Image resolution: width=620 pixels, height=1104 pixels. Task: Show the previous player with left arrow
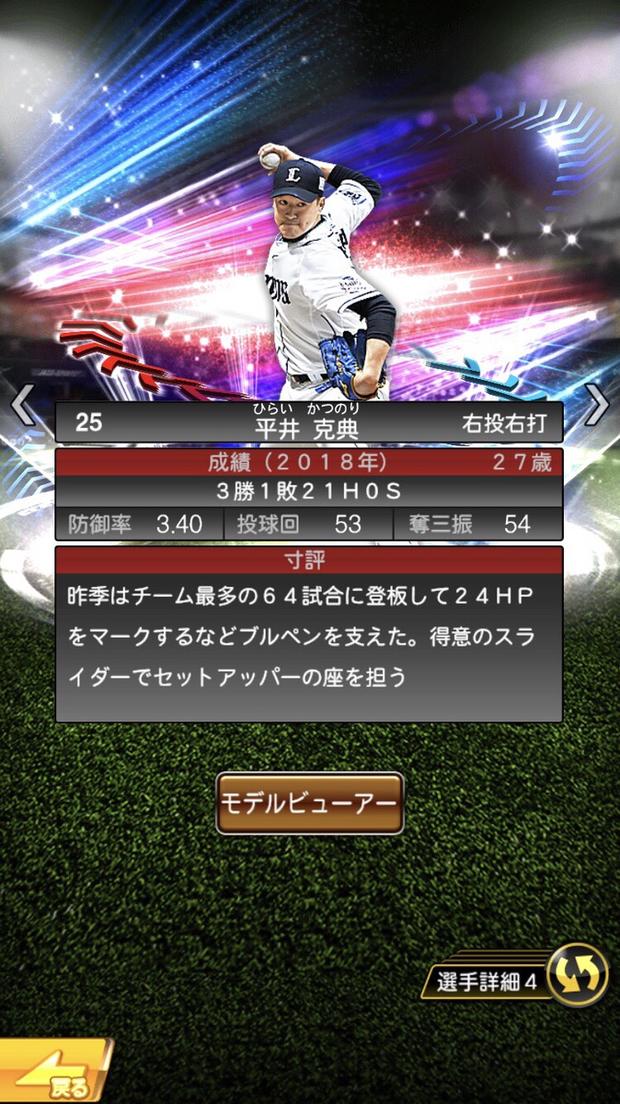click(22, 405)
